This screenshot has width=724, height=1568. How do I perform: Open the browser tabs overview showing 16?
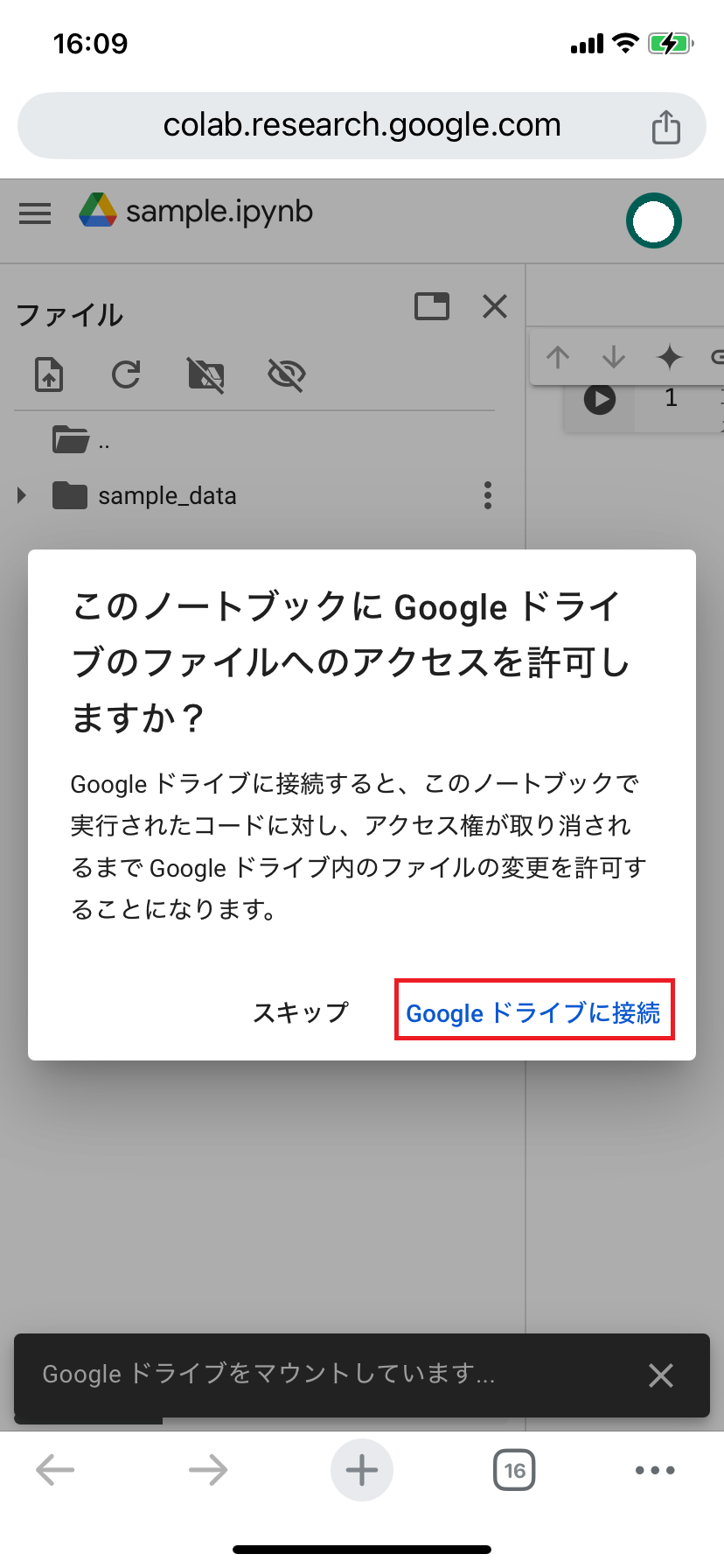pyautogui.click(x=514, y=1470)
